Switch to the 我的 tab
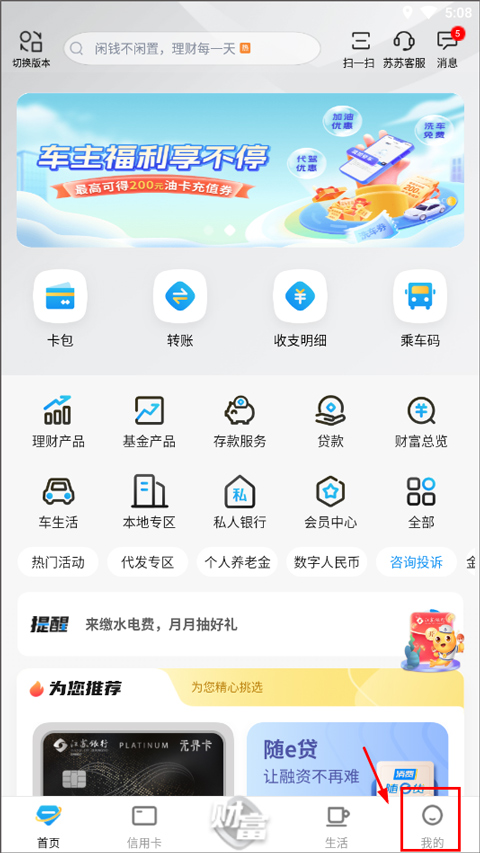The image size is (480, 853). [432, 827]
